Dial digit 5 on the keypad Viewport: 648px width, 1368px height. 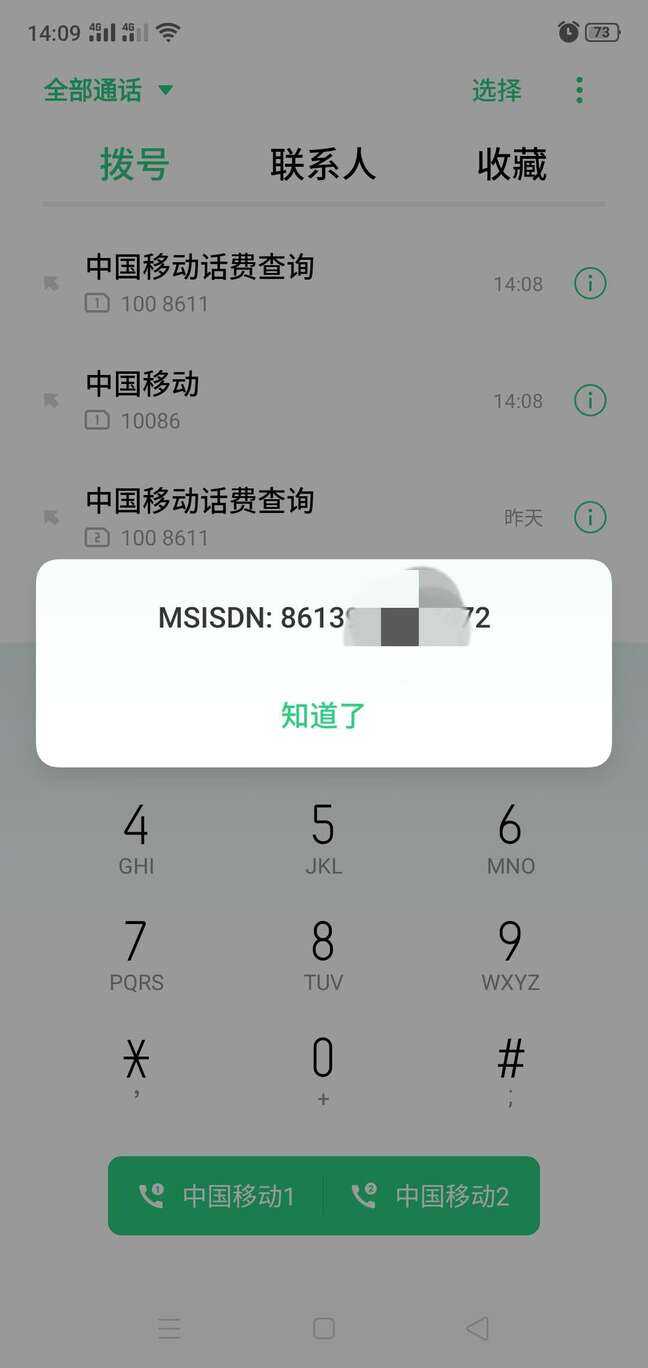tap(323, 838)
